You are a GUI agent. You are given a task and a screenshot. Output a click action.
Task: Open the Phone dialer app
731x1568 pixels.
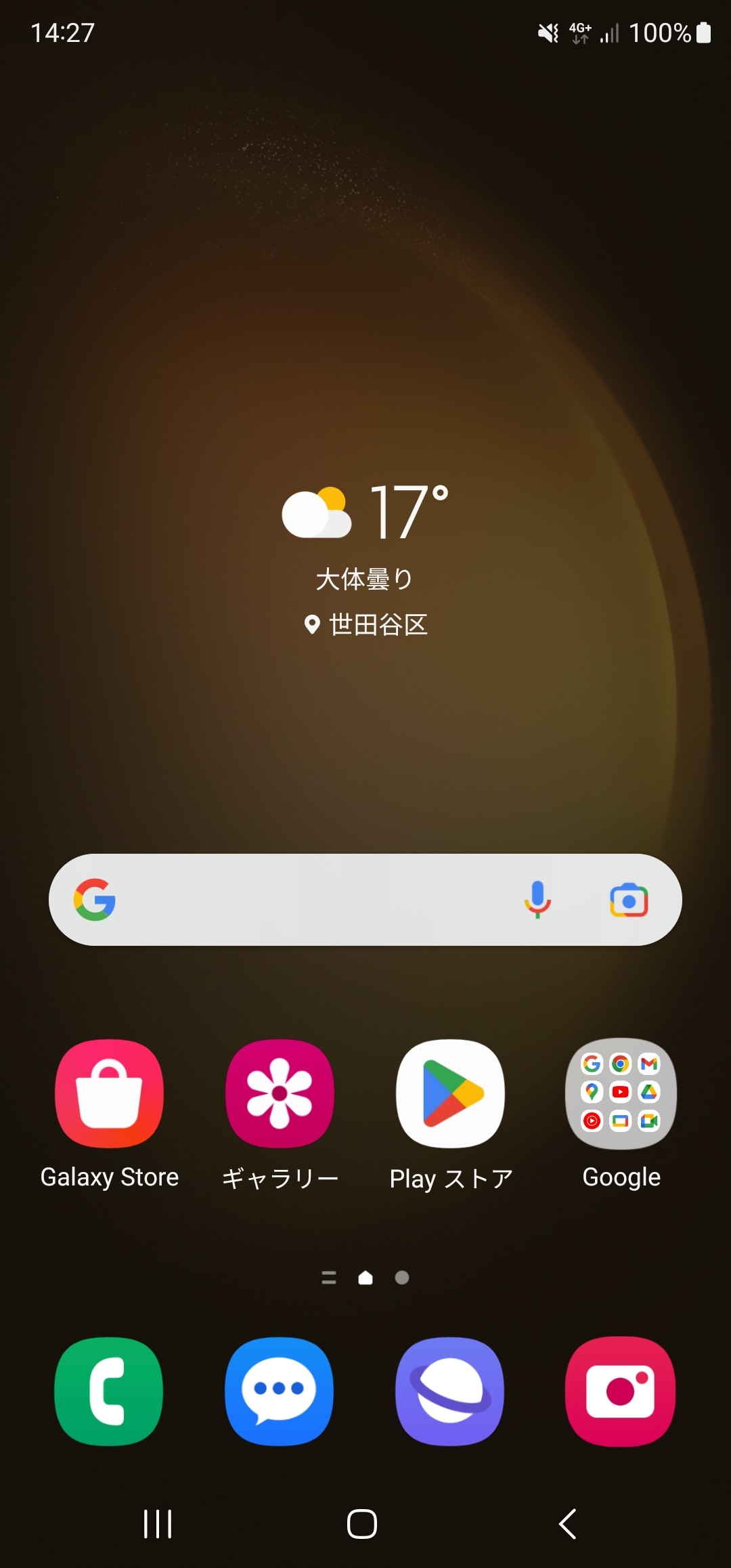[x=109, y=1391]
